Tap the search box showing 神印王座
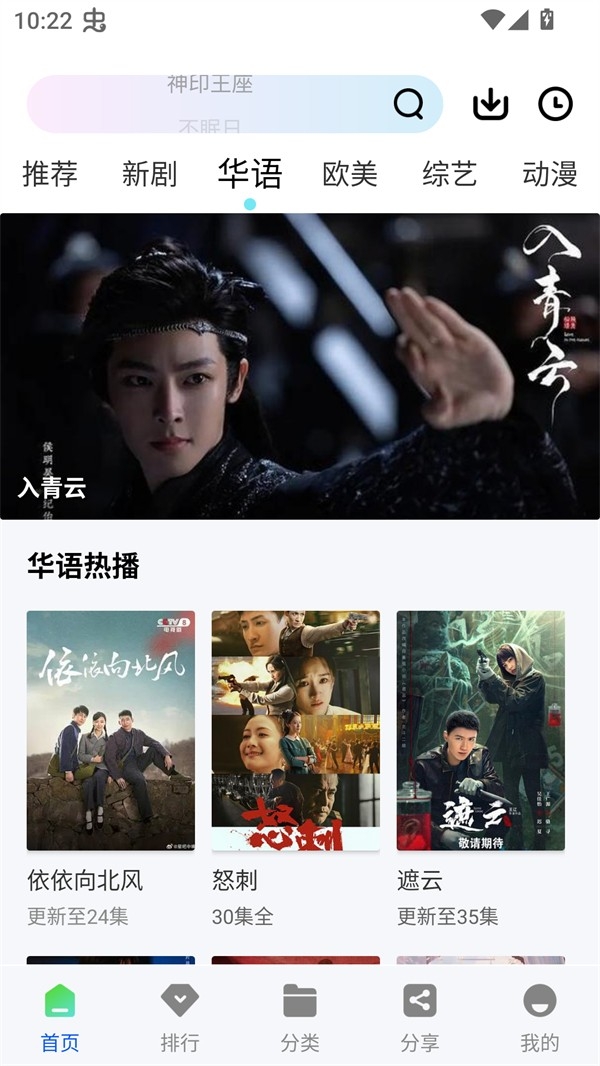The width and height of the screenshot is (600, 1066). click(210, 103)
